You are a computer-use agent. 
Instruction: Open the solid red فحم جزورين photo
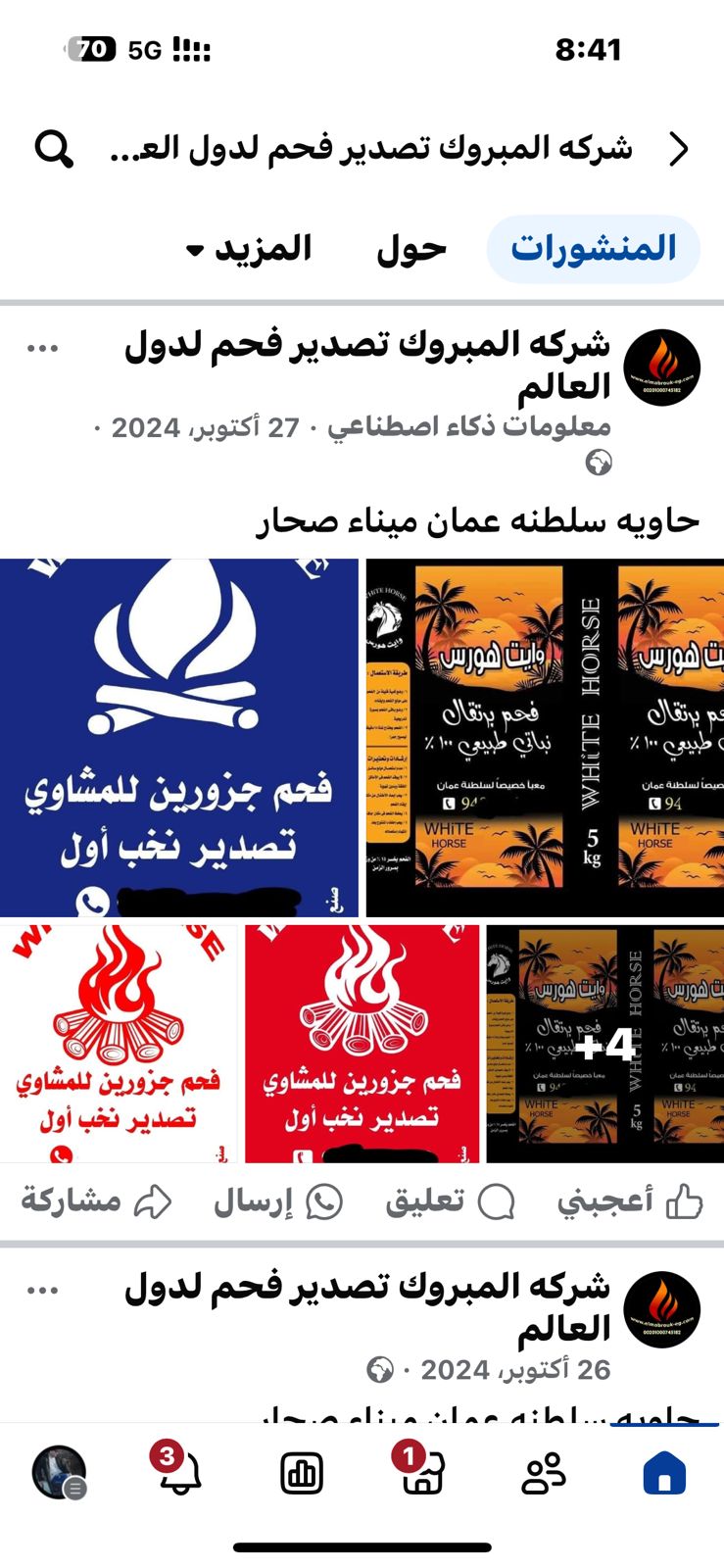362,1045
